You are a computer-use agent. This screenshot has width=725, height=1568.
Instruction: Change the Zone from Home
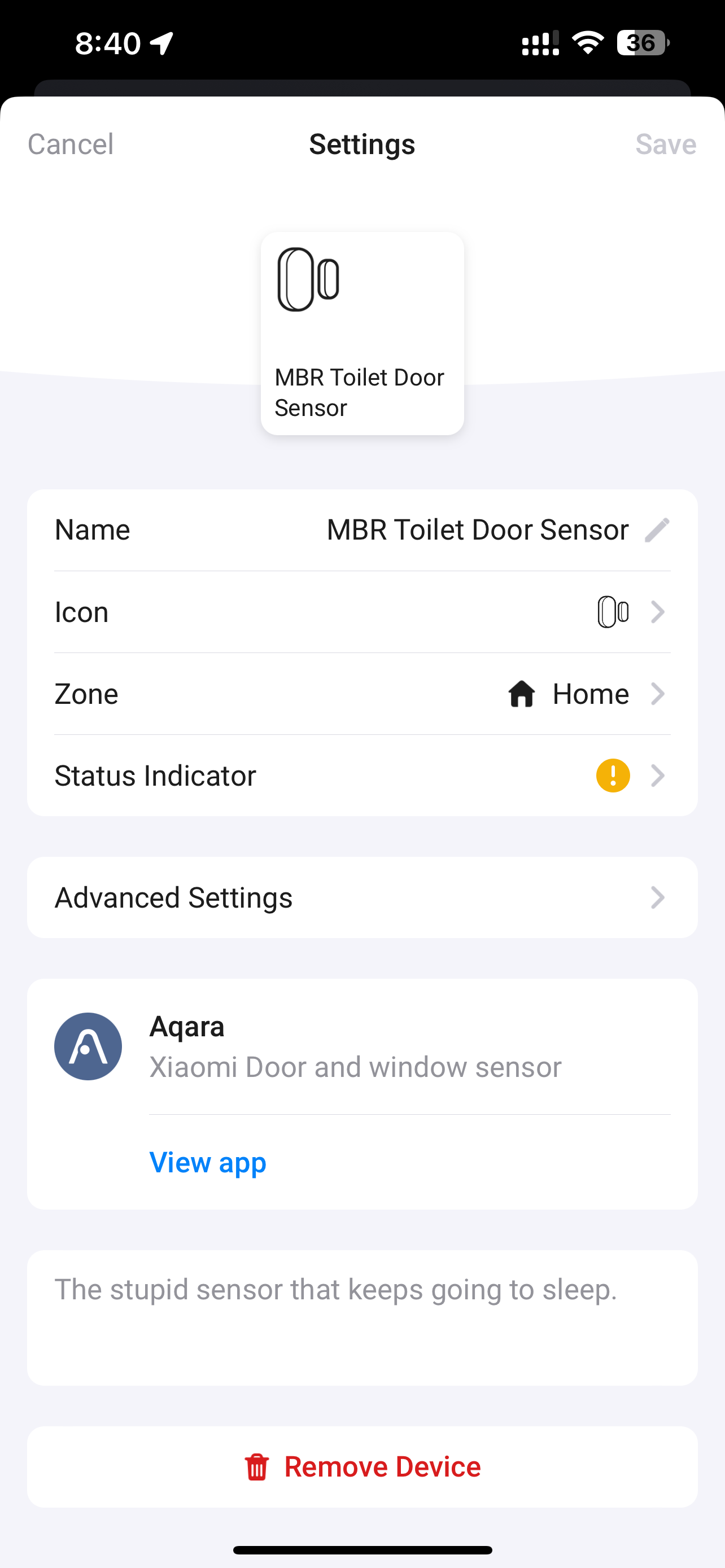click(362, 694)
